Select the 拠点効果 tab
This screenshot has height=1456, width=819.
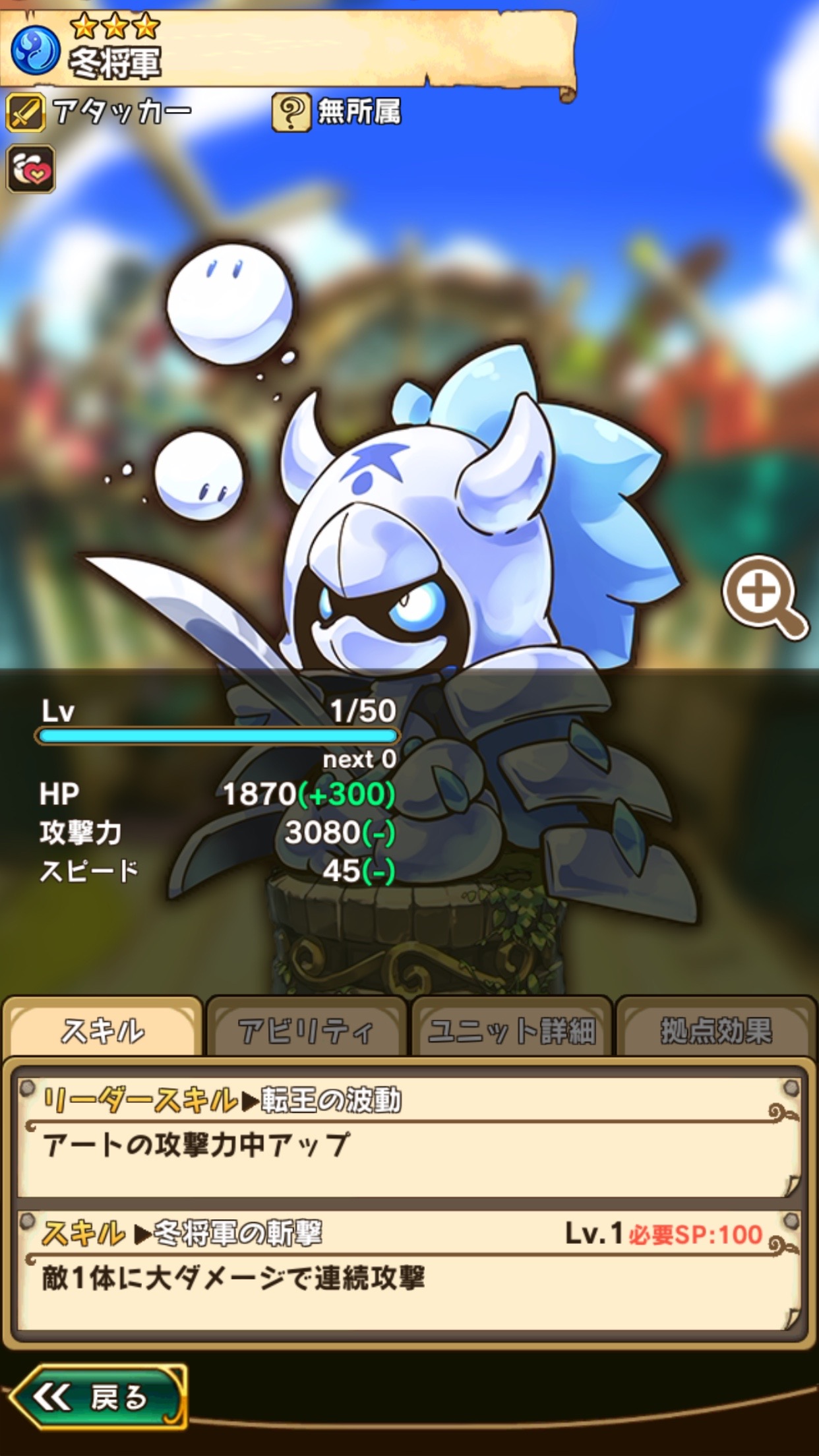[x=716, y=1031]
